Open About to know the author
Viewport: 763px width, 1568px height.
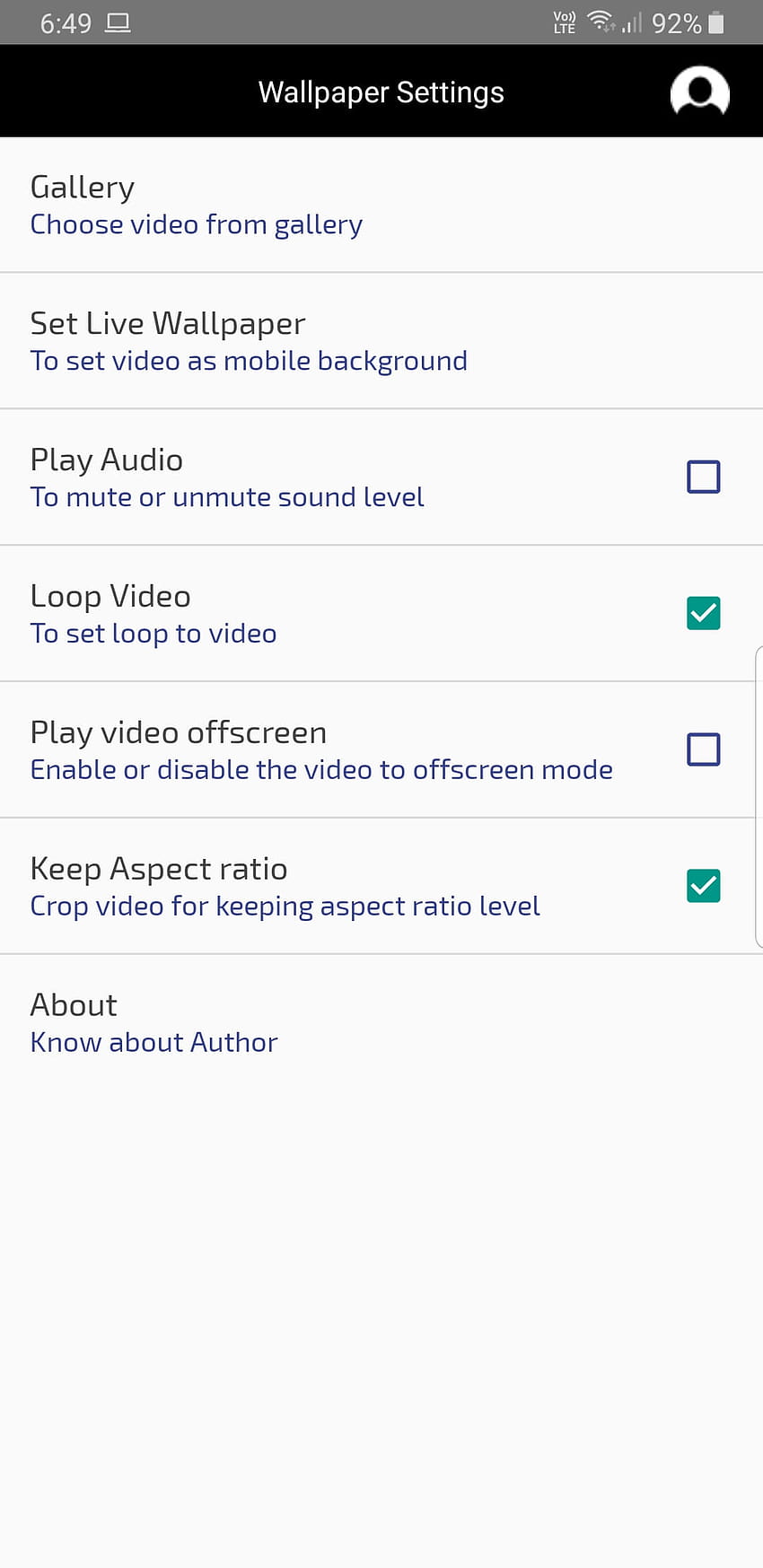coord(381,1022)
